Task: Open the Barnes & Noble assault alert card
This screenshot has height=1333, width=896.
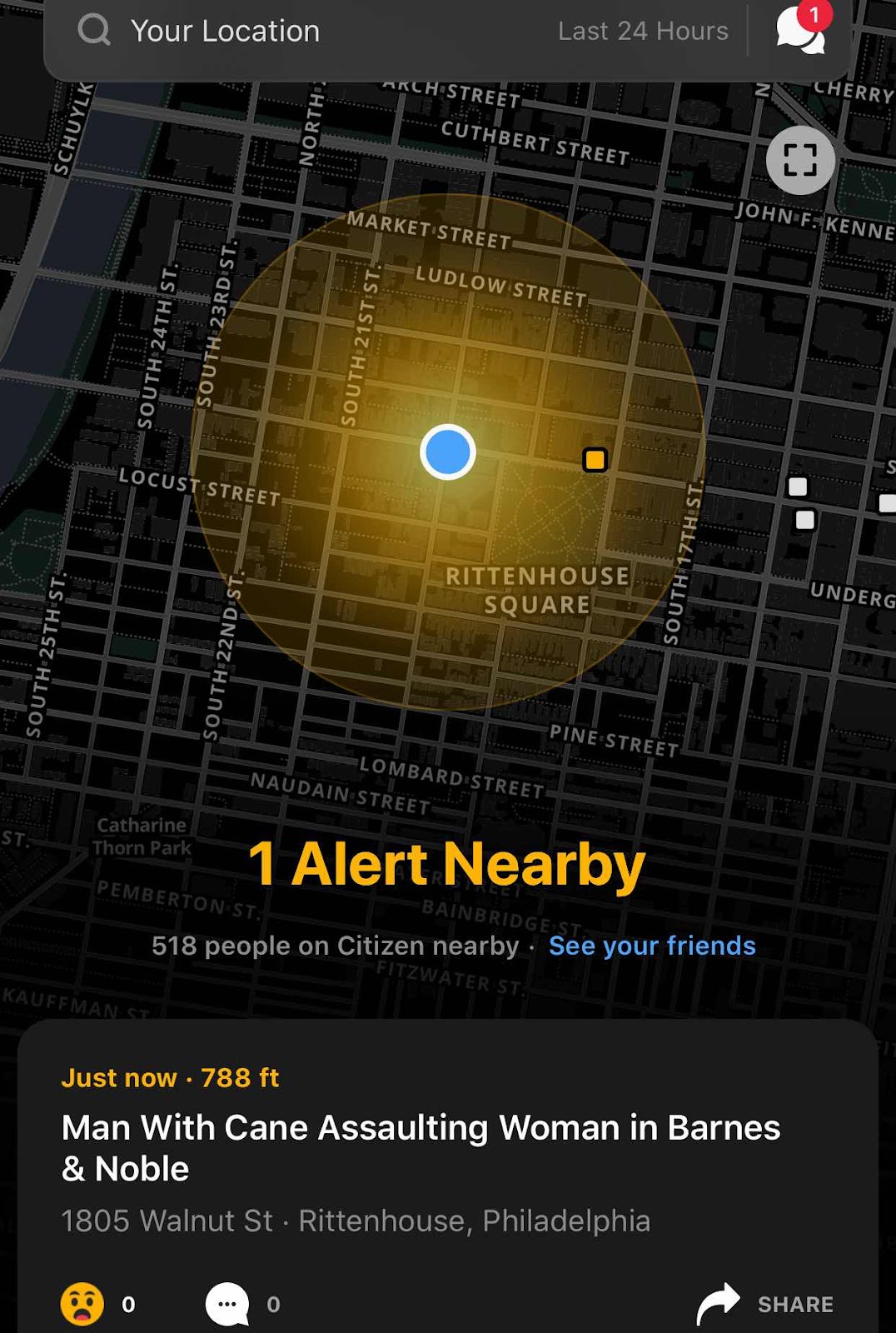Action: pyautogui.click(x=421, y=1148)
